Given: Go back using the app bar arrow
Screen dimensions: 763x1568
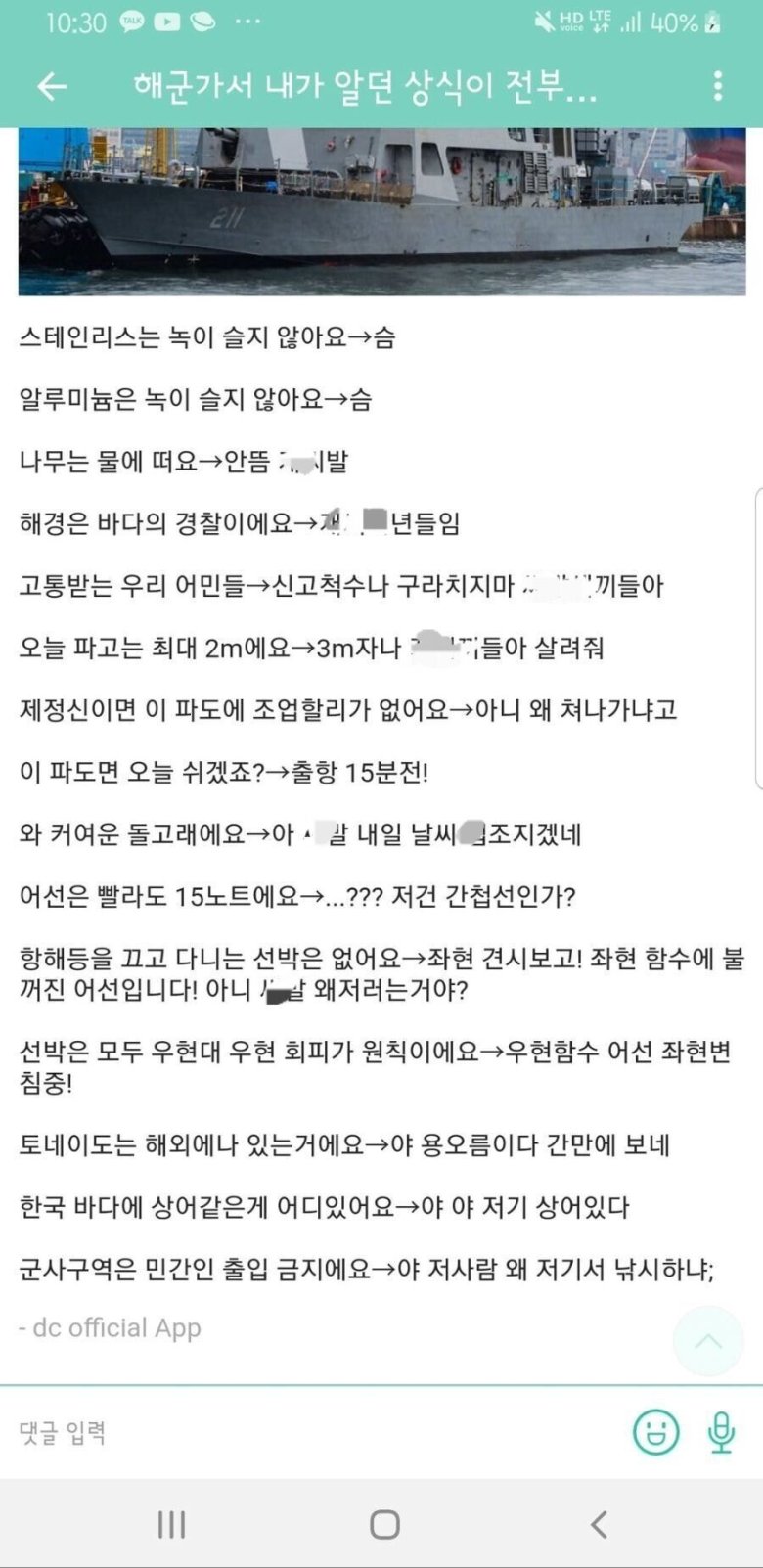Looking at the screenshot, I should point(52,87).
